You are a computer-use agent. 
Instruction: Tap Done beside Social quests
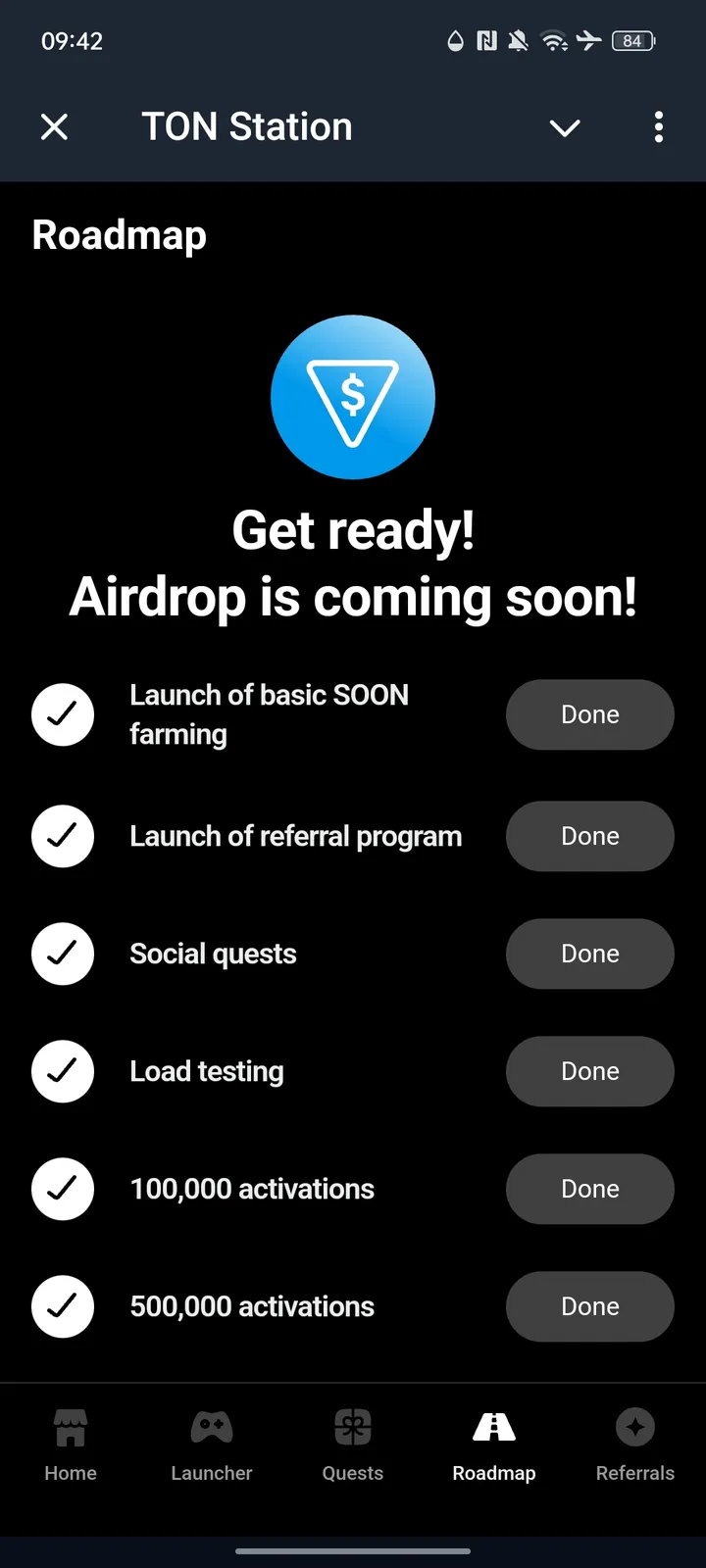click(x=590, y=954)
